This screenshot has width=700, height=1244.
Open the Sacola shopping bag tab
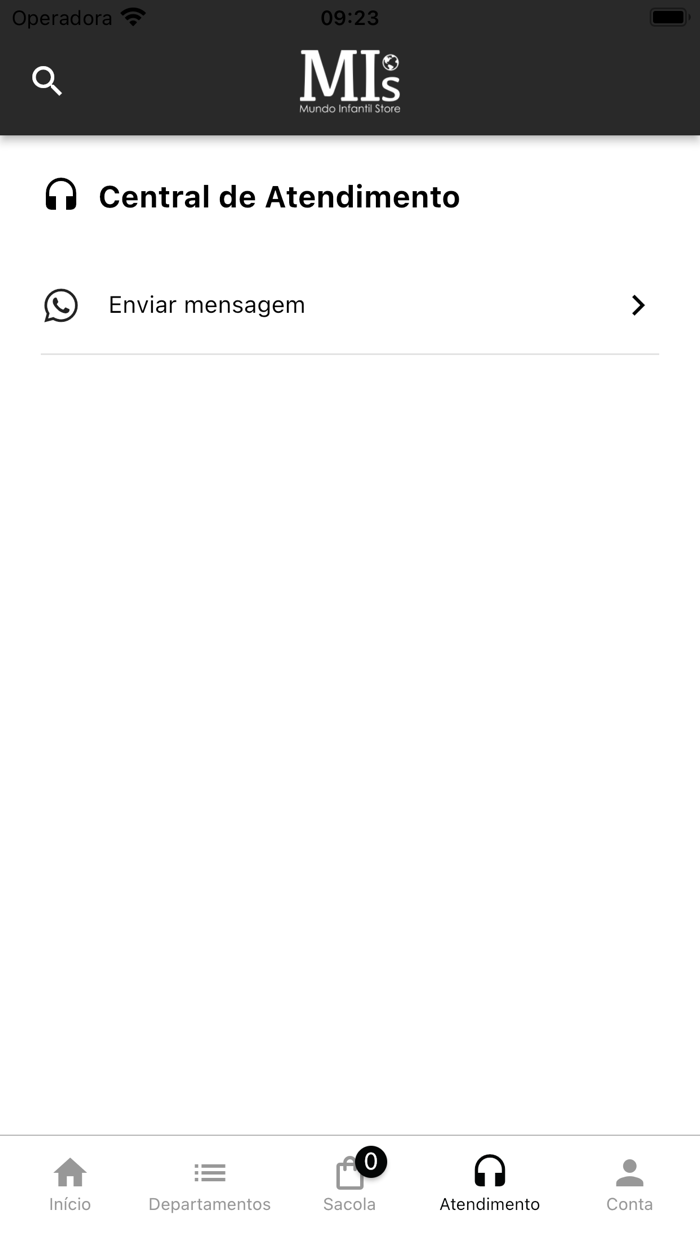point(350,1184)
